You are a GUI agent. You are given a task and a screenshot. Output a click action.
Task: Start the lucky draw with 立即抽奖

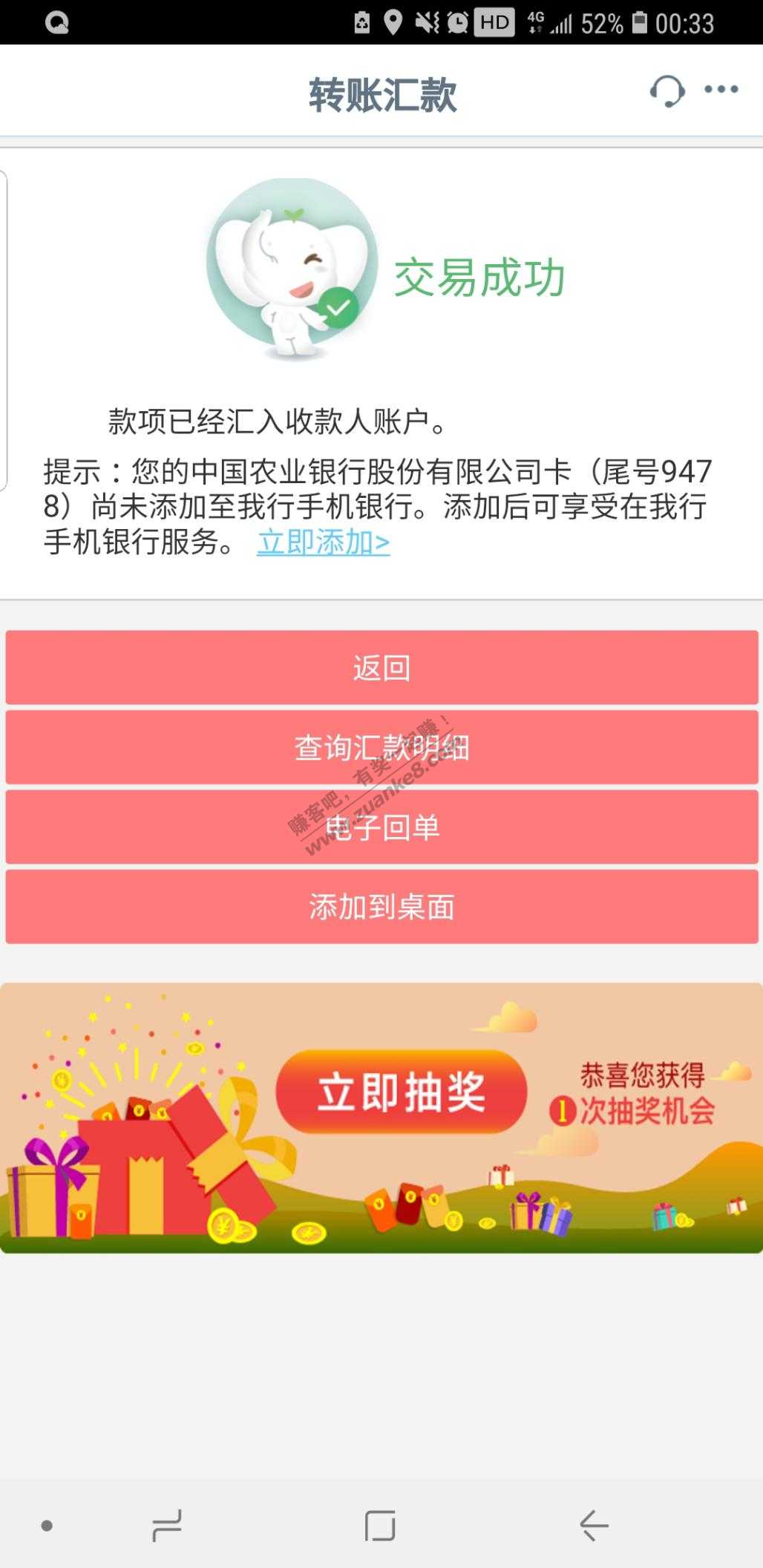402,1092
